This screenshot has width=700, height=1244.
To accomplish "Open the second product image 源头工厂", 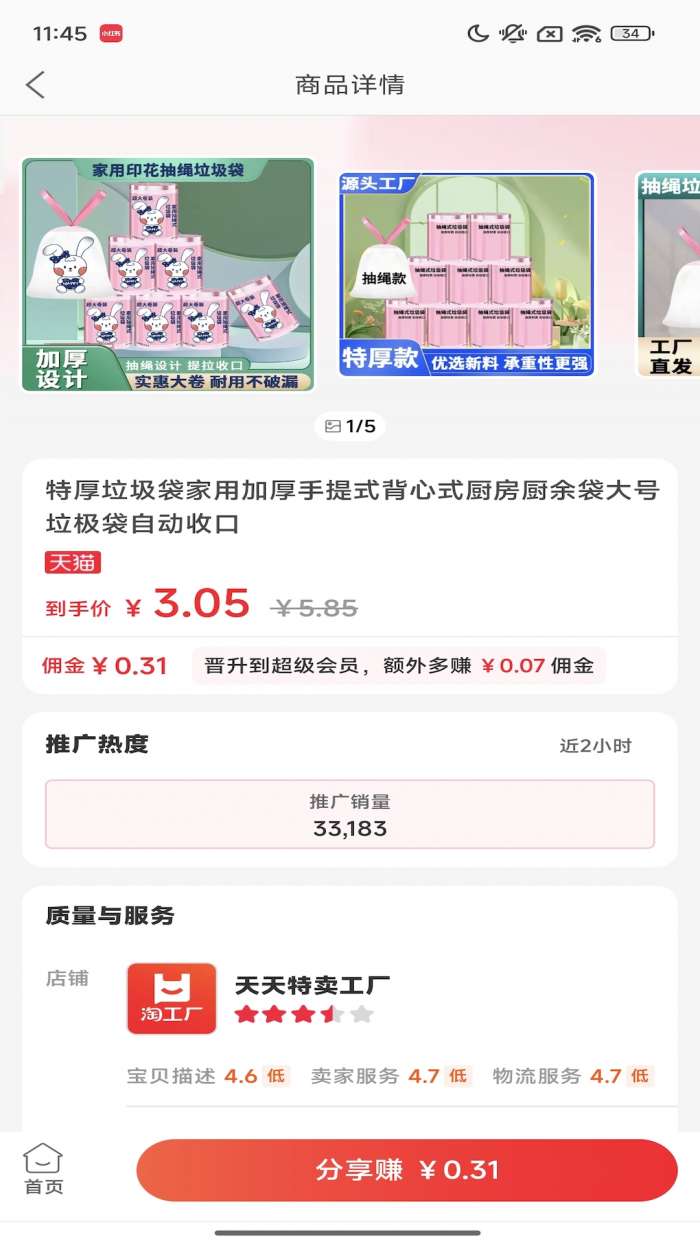I will coord(467,274).
